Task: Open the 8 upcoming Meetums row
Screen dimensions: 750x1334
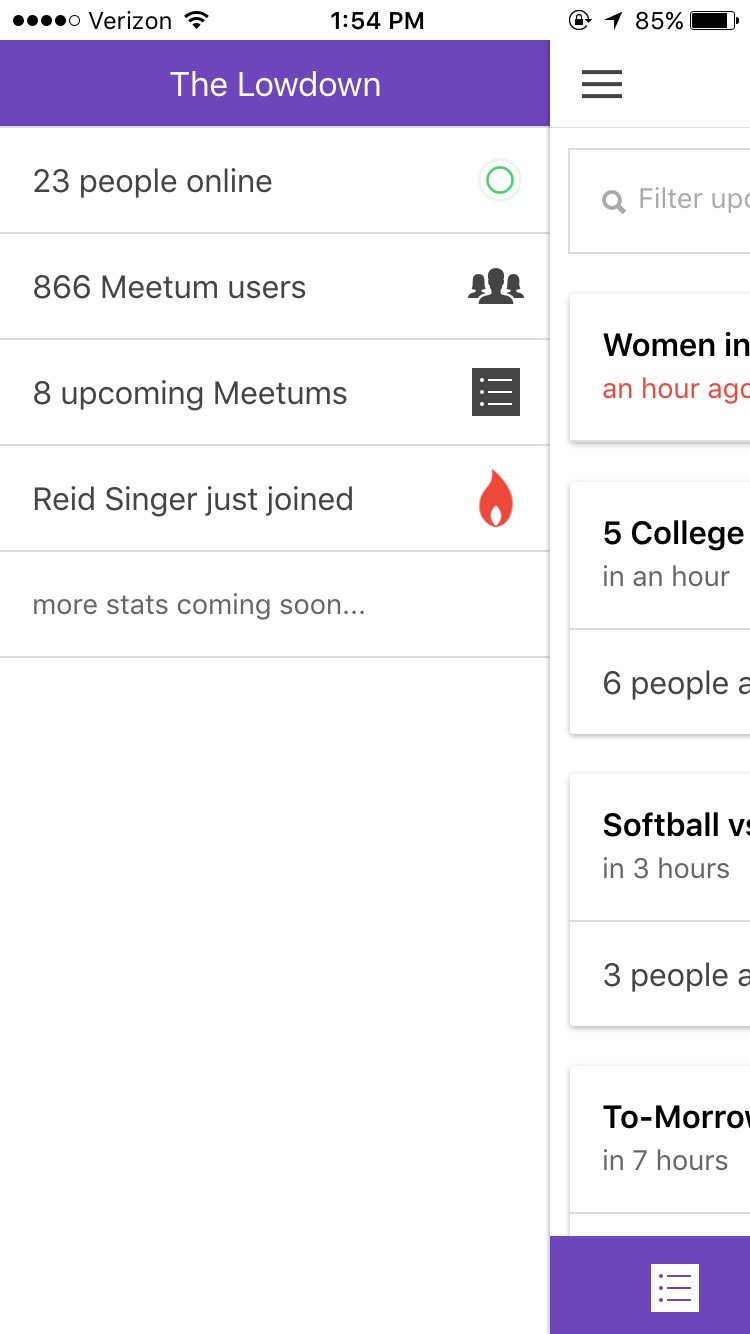Action: [x=275, y=393]
